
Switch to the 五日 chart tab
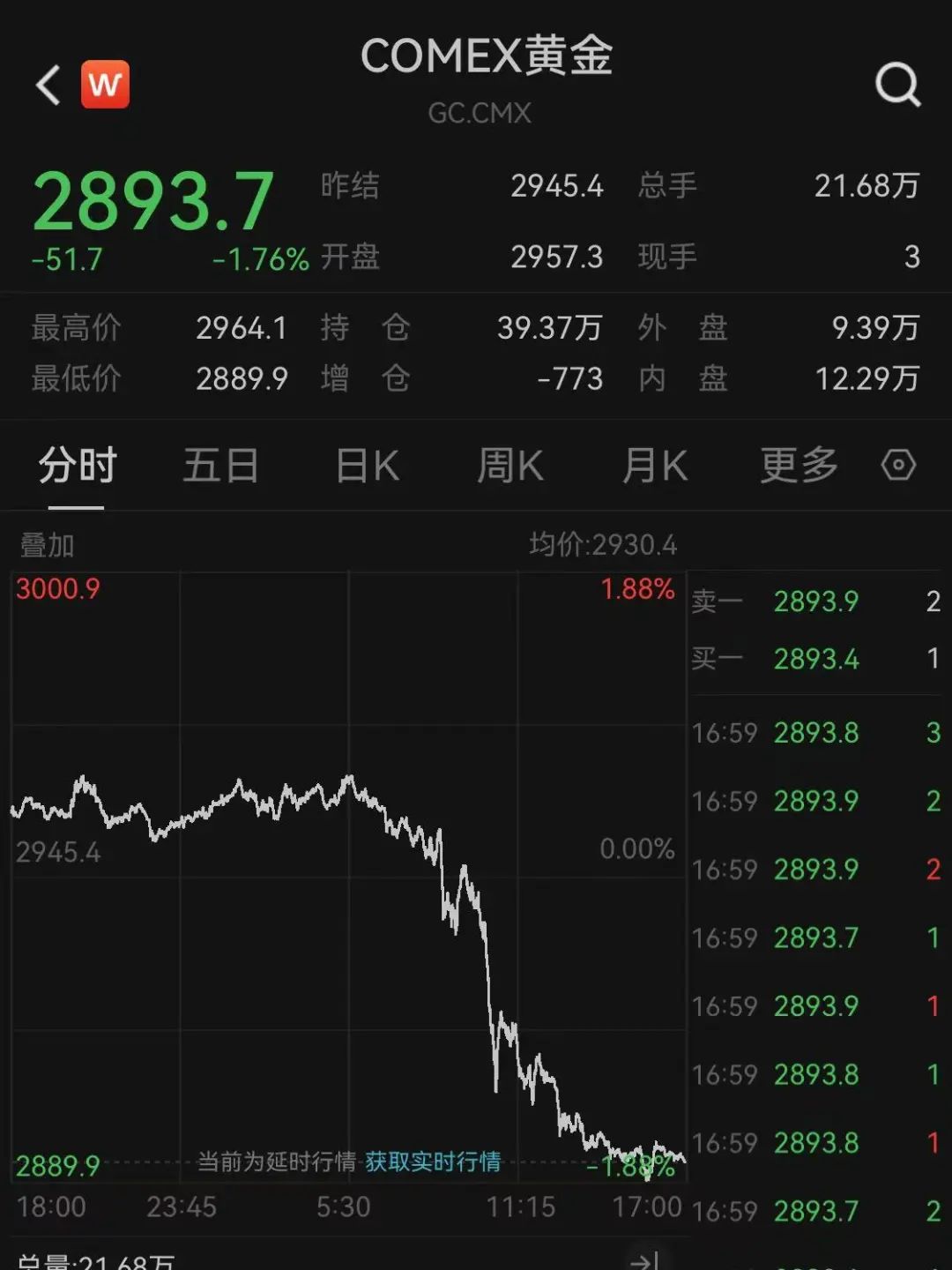click(x=222, y=467)
